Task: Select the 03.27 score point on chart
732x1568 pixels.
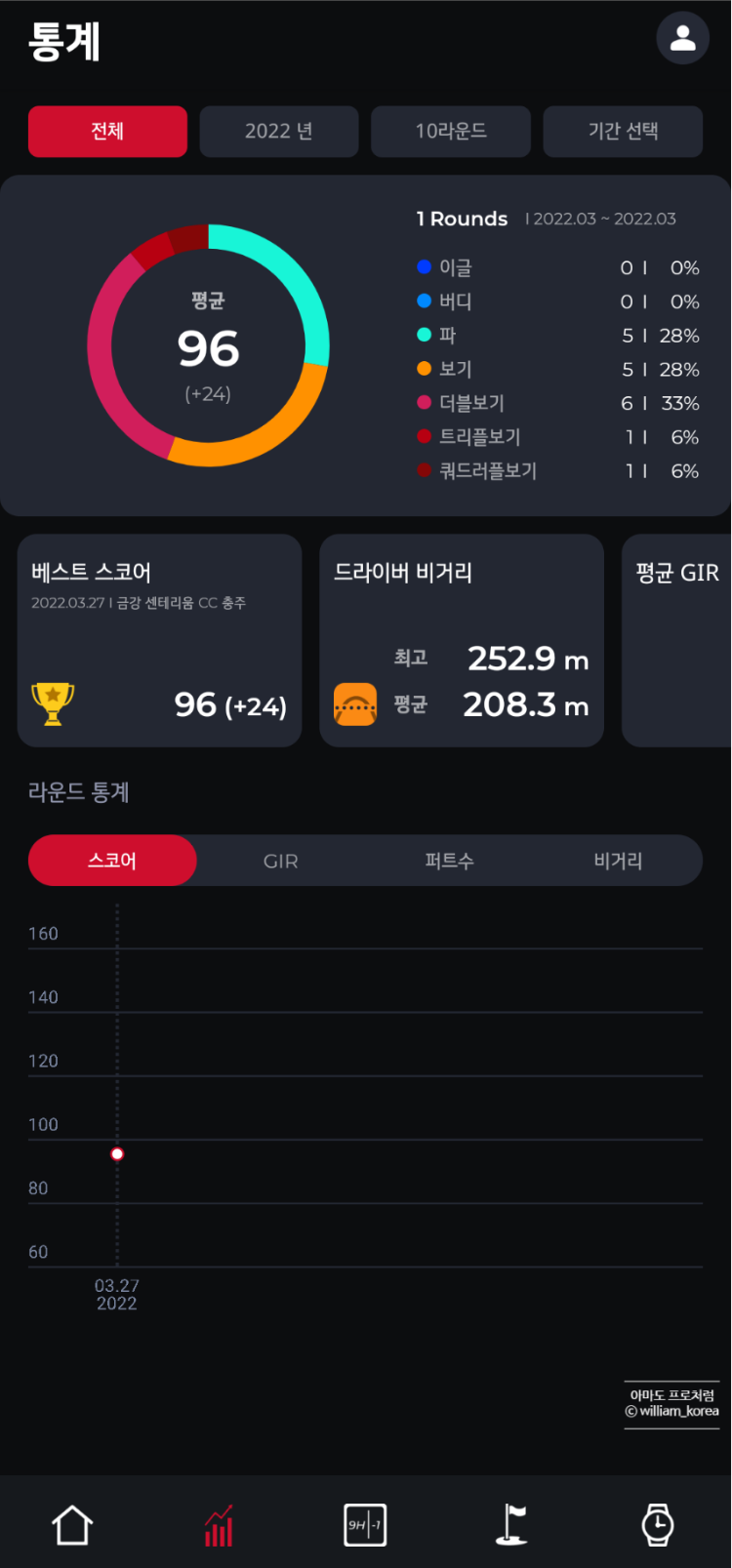Action: (x=117, y=1154)
